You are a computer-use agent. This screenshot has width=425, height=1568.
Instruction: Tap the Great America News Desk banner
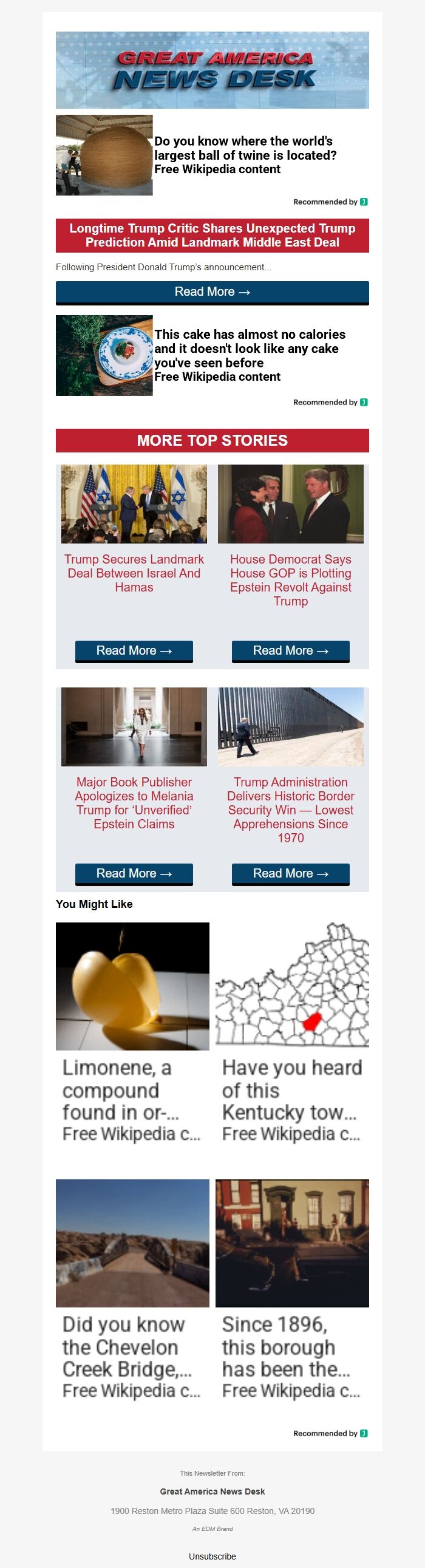coord(212,70)
